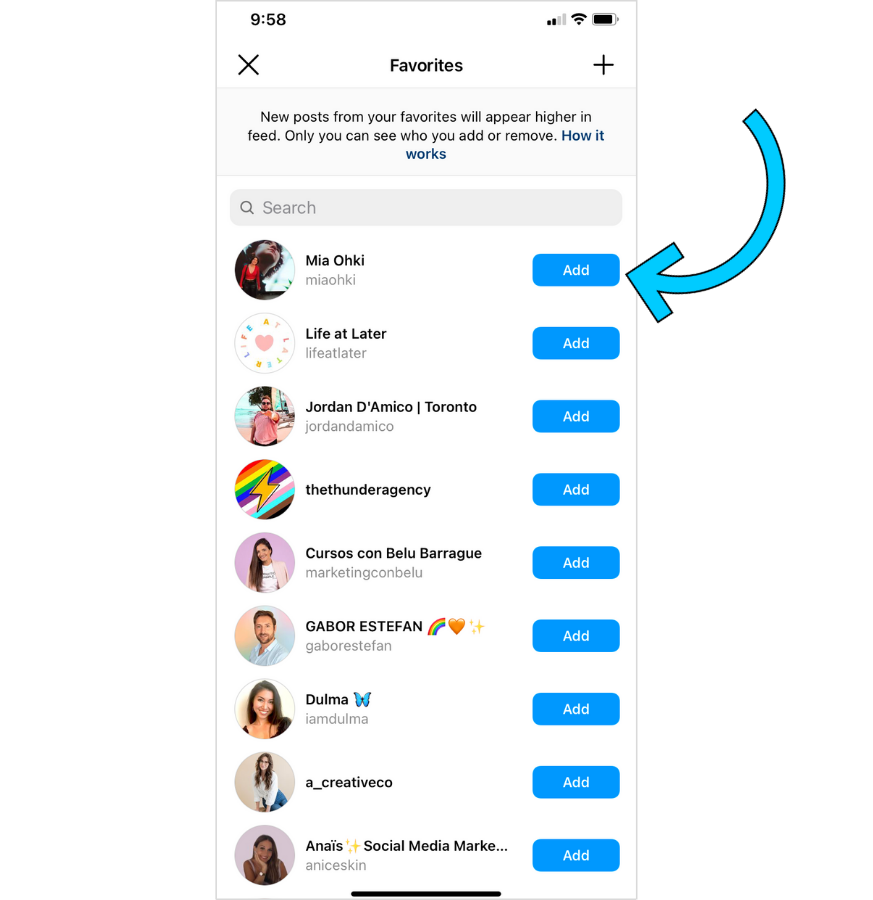This screenshot has width=873, height=900.
Task: Add GABOR ESTEFAN to favorites
Action: (x=575, y=635)
